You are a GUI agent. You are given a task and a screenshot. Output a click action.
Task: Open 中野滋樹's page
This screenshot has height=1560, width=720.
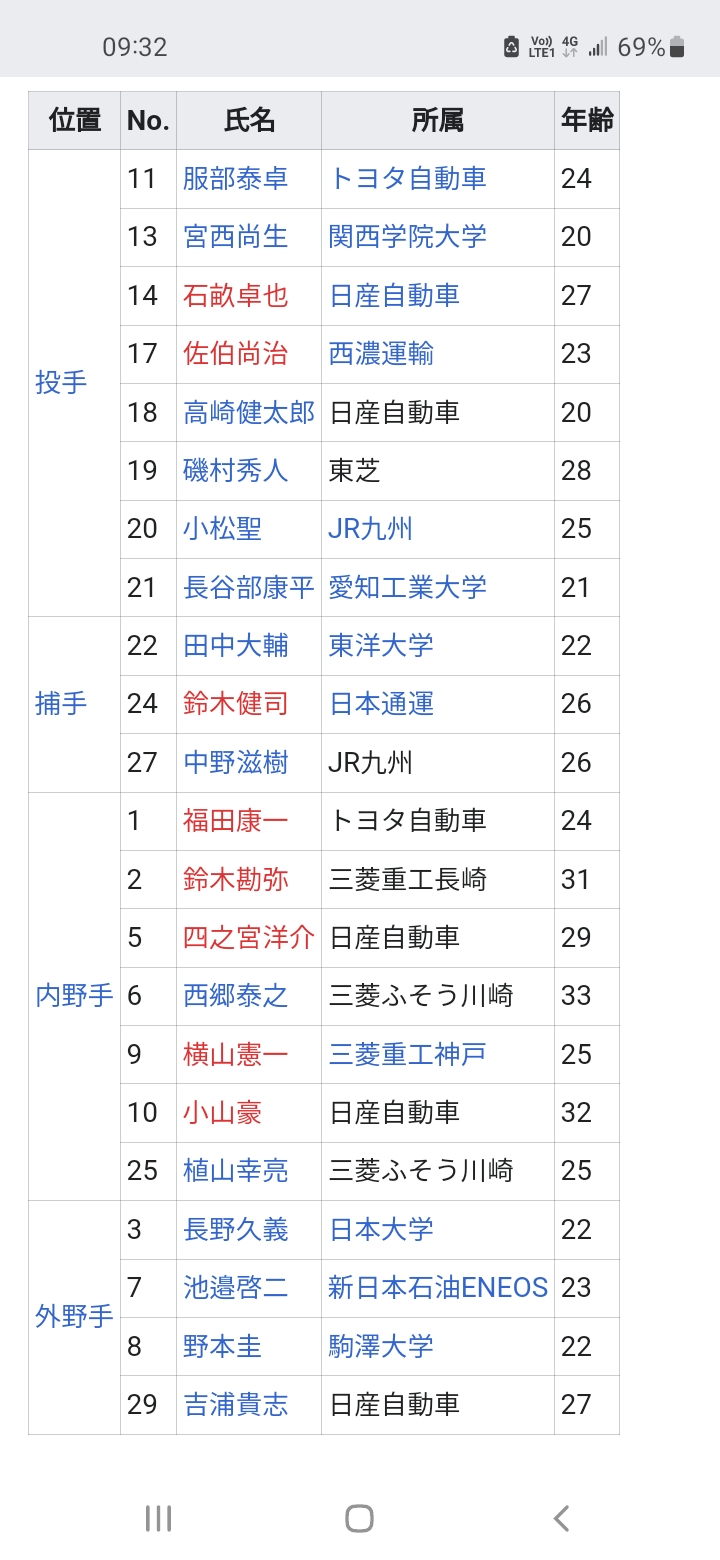point(235,762)
